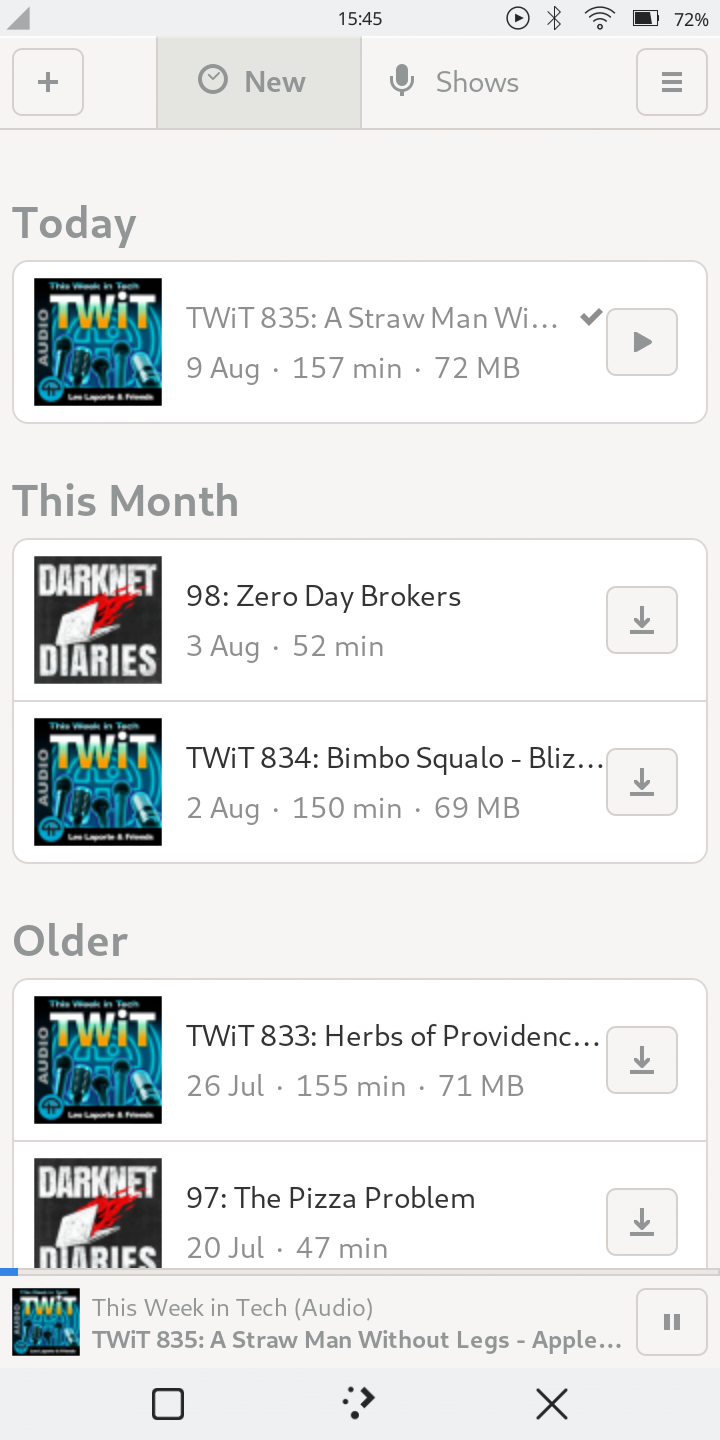Select the New tab
The image size is (720, 1440).
258,82
